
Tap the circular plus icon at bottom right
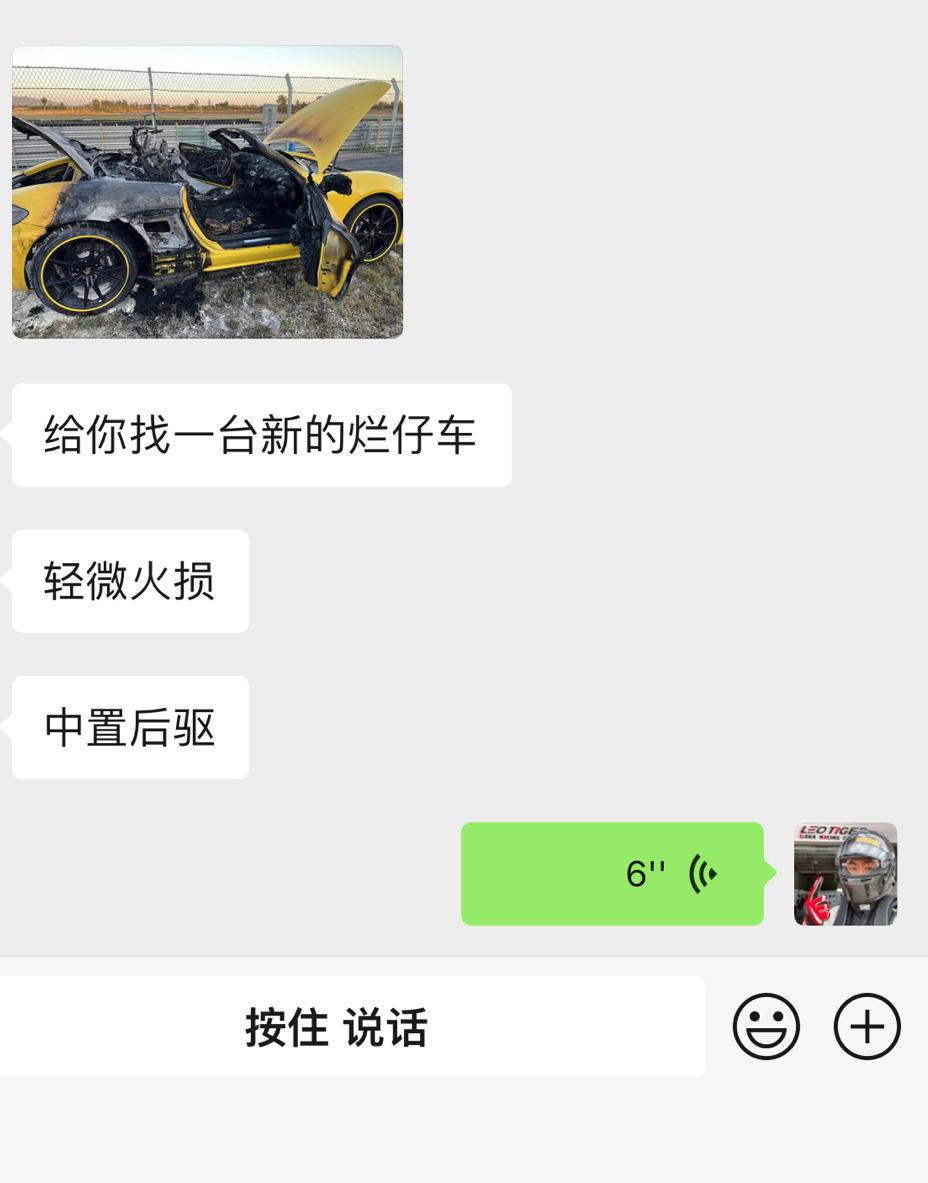(x=866, y=1026)
